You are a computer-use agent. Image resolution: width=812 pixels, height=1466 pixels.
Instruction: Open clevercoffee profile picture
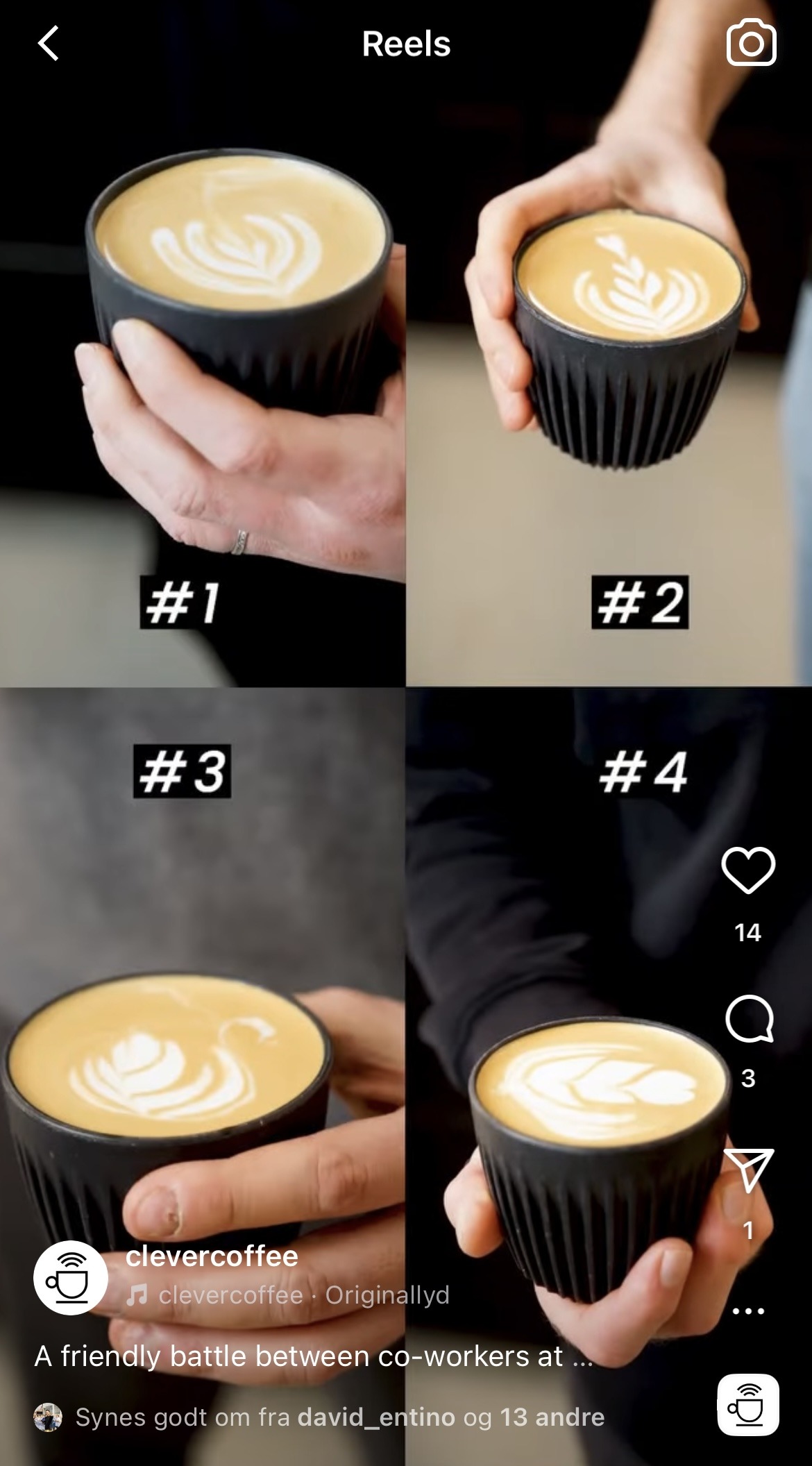point(71,1278)
